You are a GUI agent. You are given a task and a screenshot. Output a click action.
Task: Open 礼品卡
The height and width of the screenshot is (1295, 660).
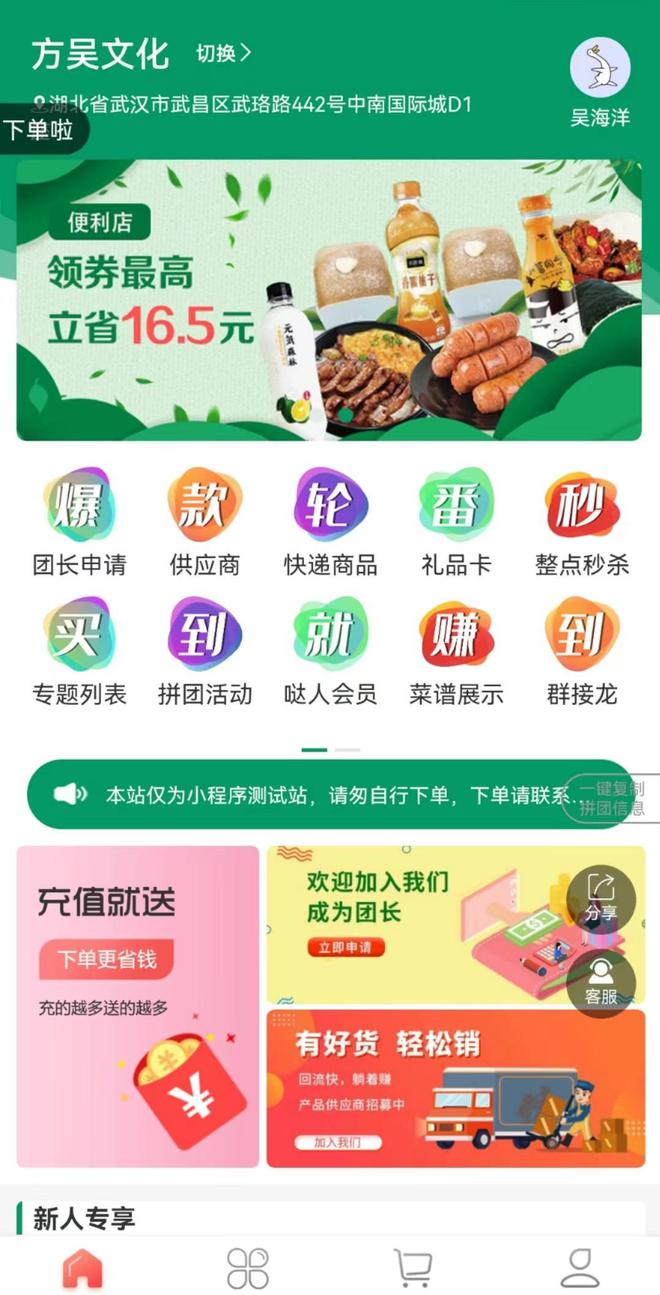456,522
